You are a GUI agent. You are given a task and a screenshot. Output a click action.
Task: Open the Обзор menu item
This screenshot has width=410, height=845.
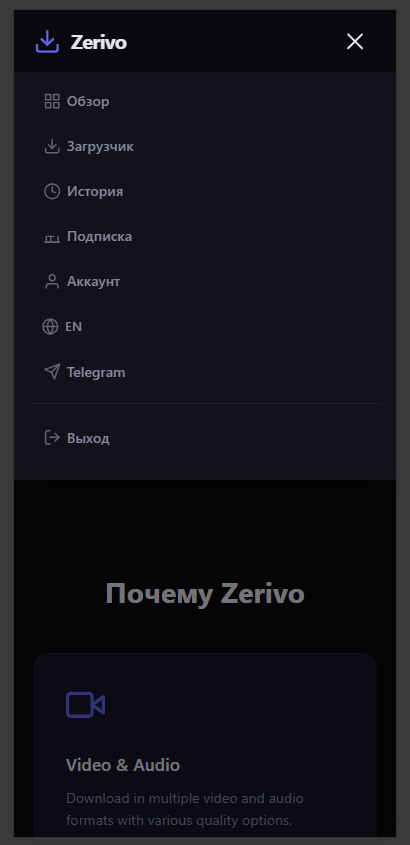(x=205, y=101)
